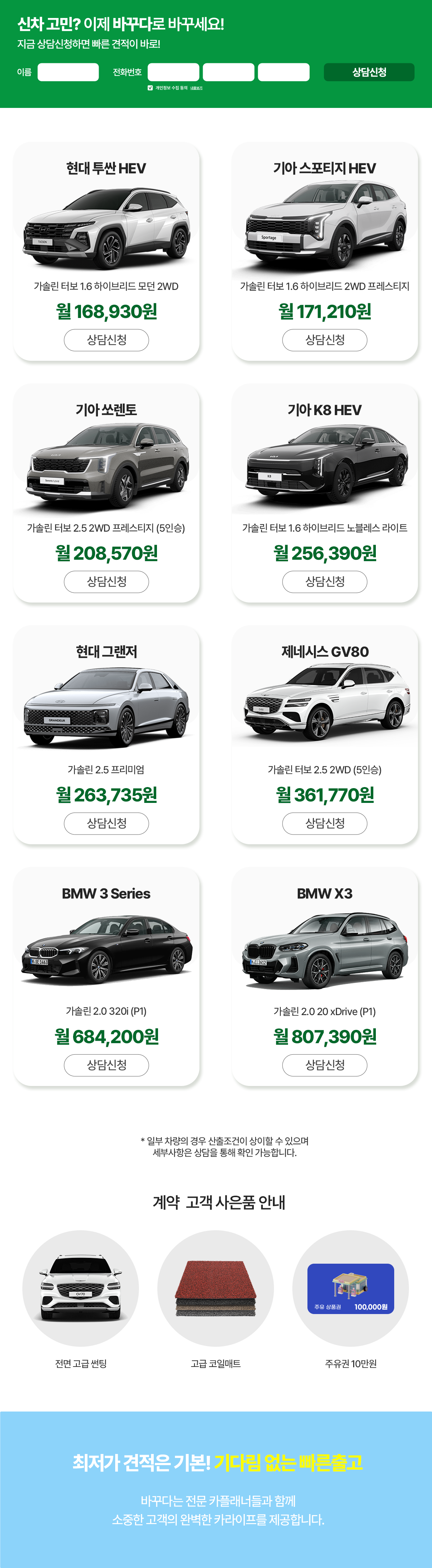Tap 상담신청 under 기아 스포티지 HEV
Viewport: 432px width, 1568px height.
[x=324, y=340]
